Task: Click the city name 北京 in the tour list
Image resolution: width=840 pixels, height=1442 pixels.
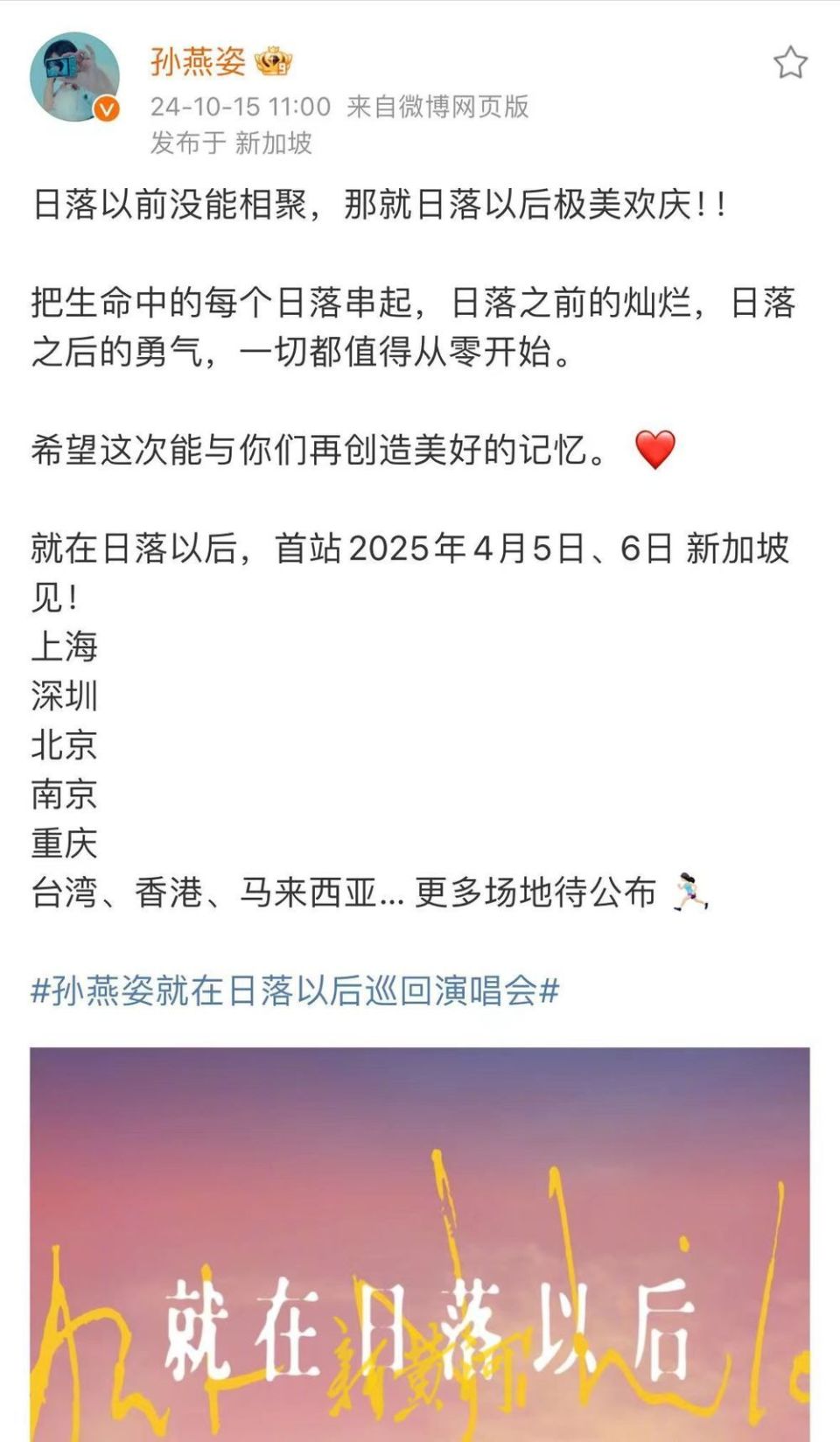Action: coord(66,745)
